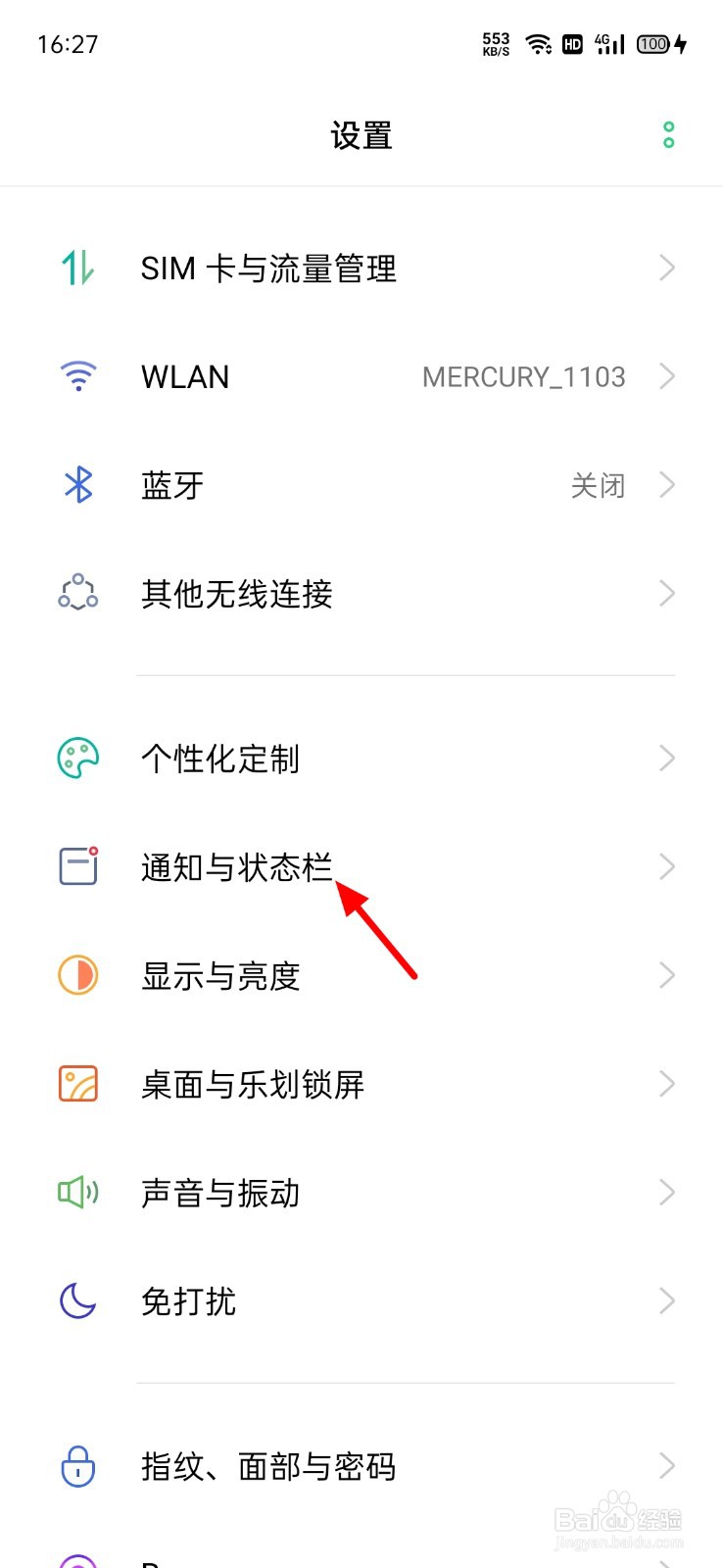Tap the 声音与振动 speaker icon
723x1568 pixels.
[77, 1193]
